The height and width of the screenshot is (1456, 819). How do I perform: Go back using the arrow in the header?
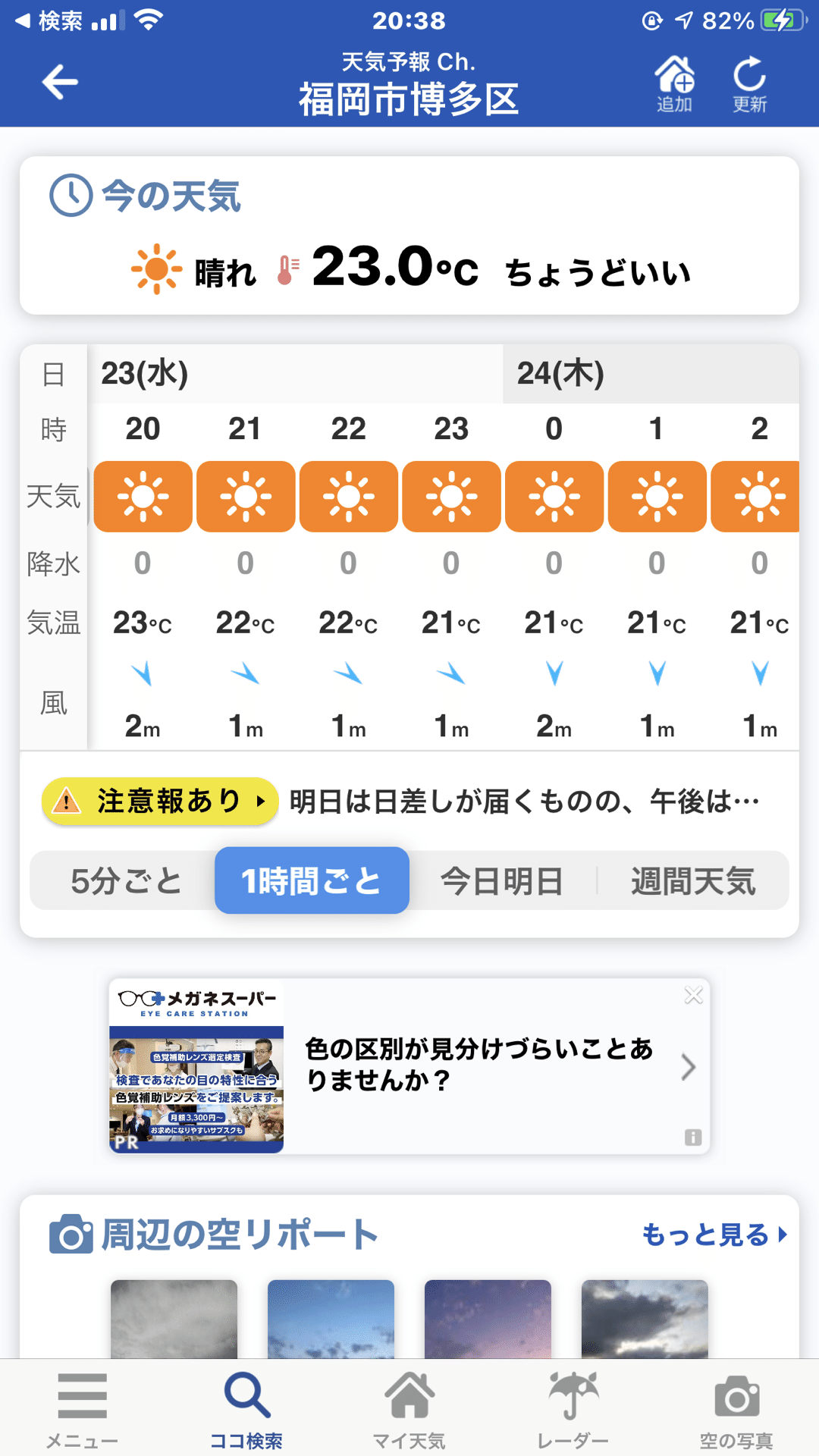pos(60,82)
